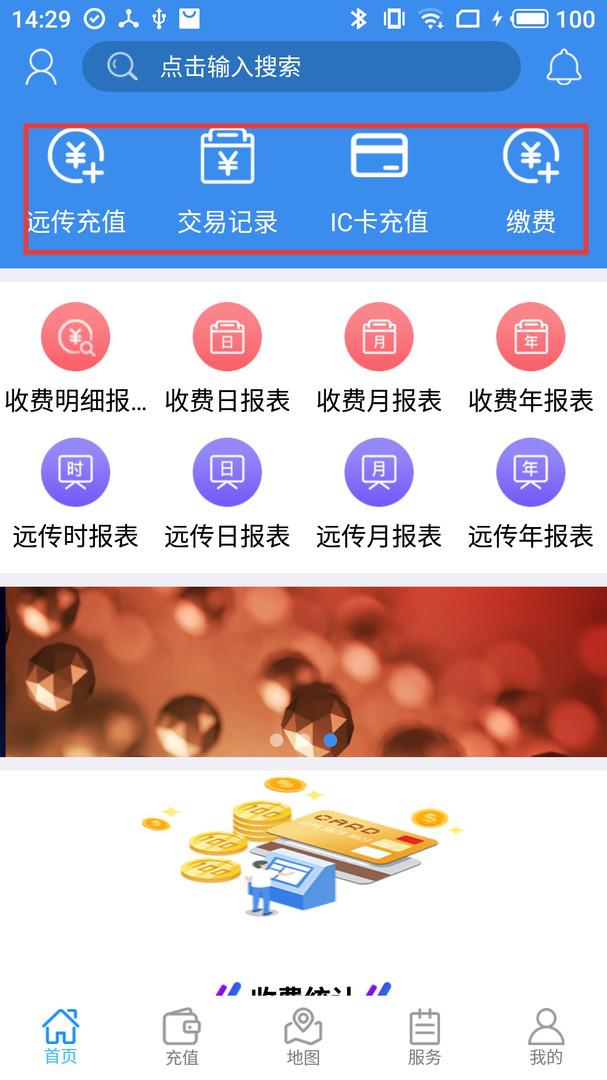607x1080 pixels.
Task: Switch to the 我的 tab
Action: pyautogui.click(x=546, y=1037)
